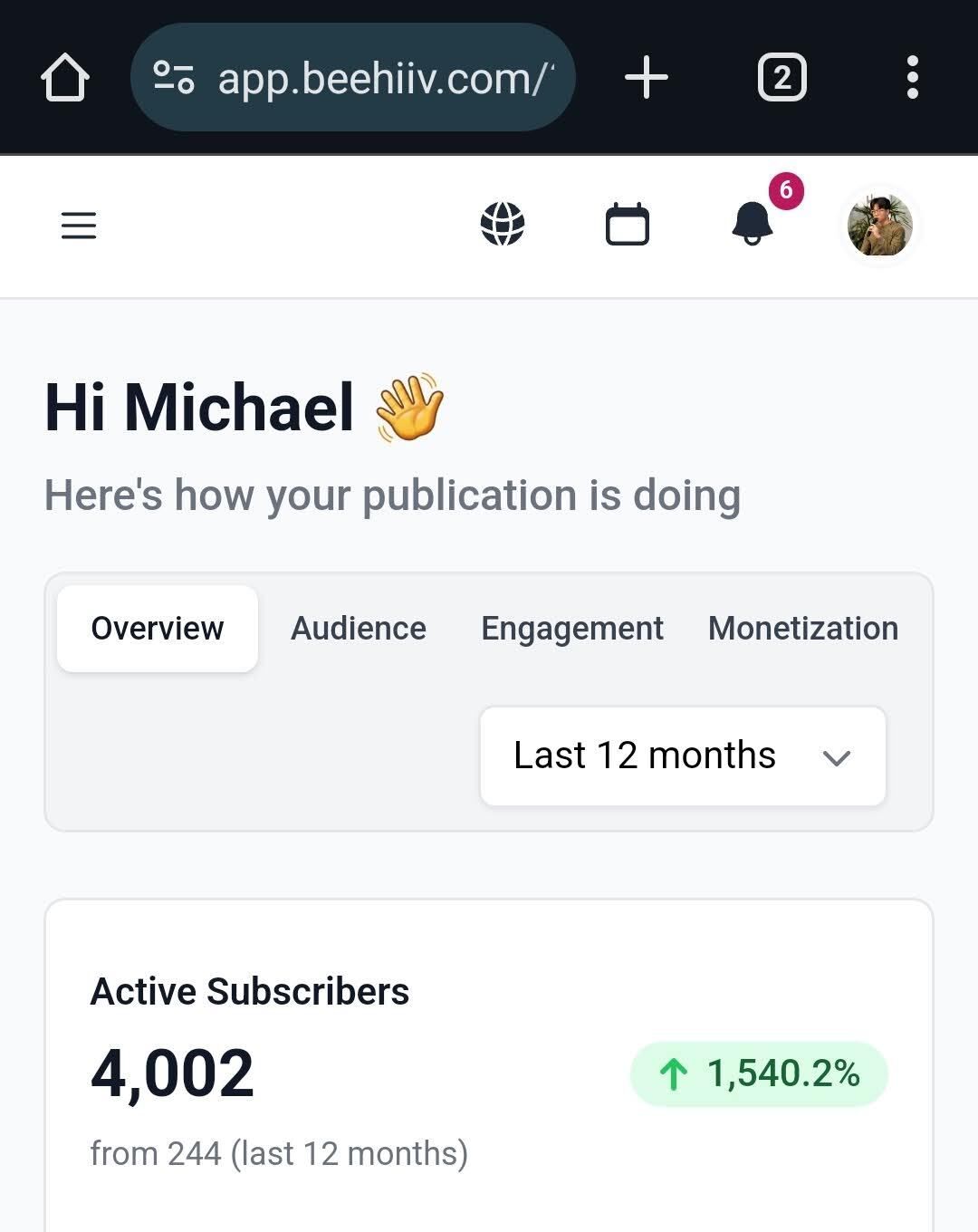Open the calendar icon
Screen dimensions: 978x1232
(x=627, y=224)
